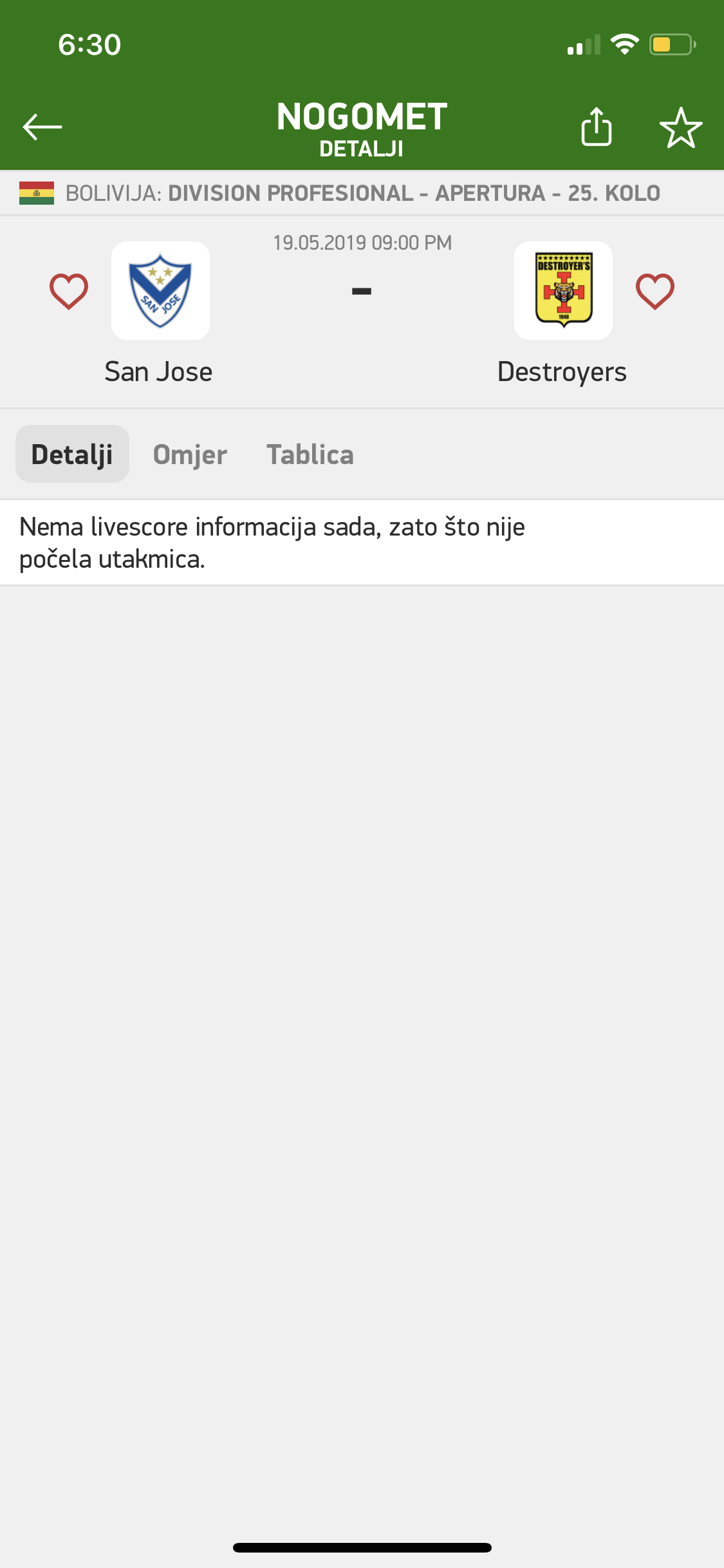The image size is (724, 1568).
Task: Select the Detalji tab
Action: 72,454
